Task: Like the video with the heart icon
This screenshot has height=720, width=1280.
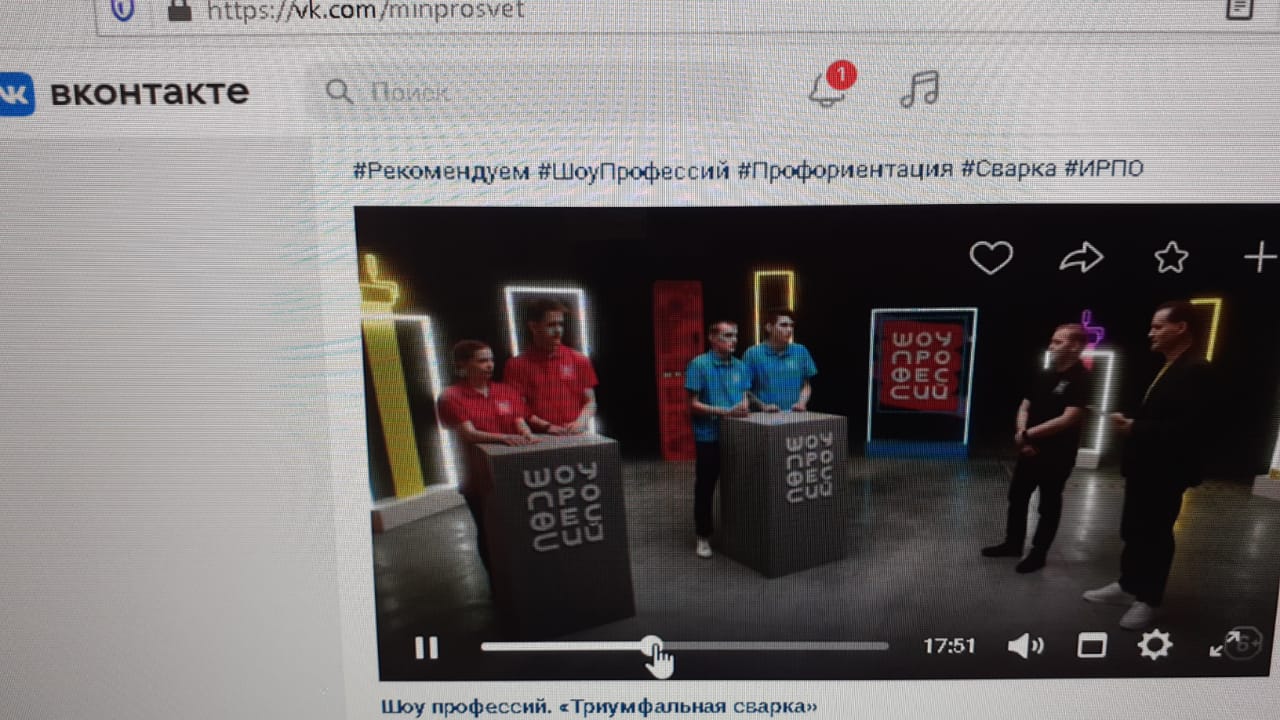Action: [991, 258]
